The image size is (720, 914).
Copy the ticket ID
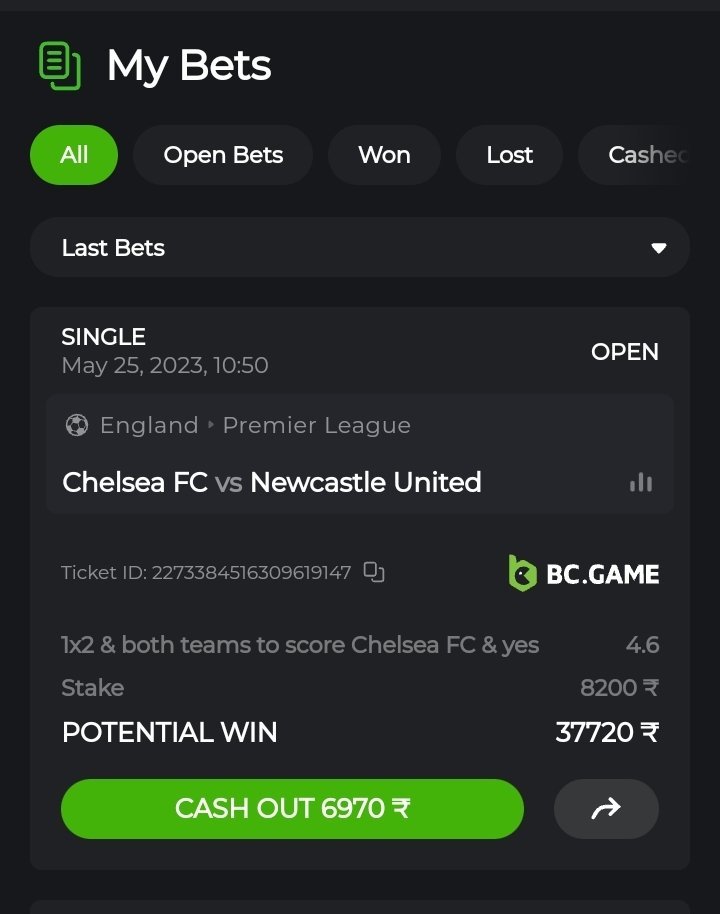(x=374, y=572)
